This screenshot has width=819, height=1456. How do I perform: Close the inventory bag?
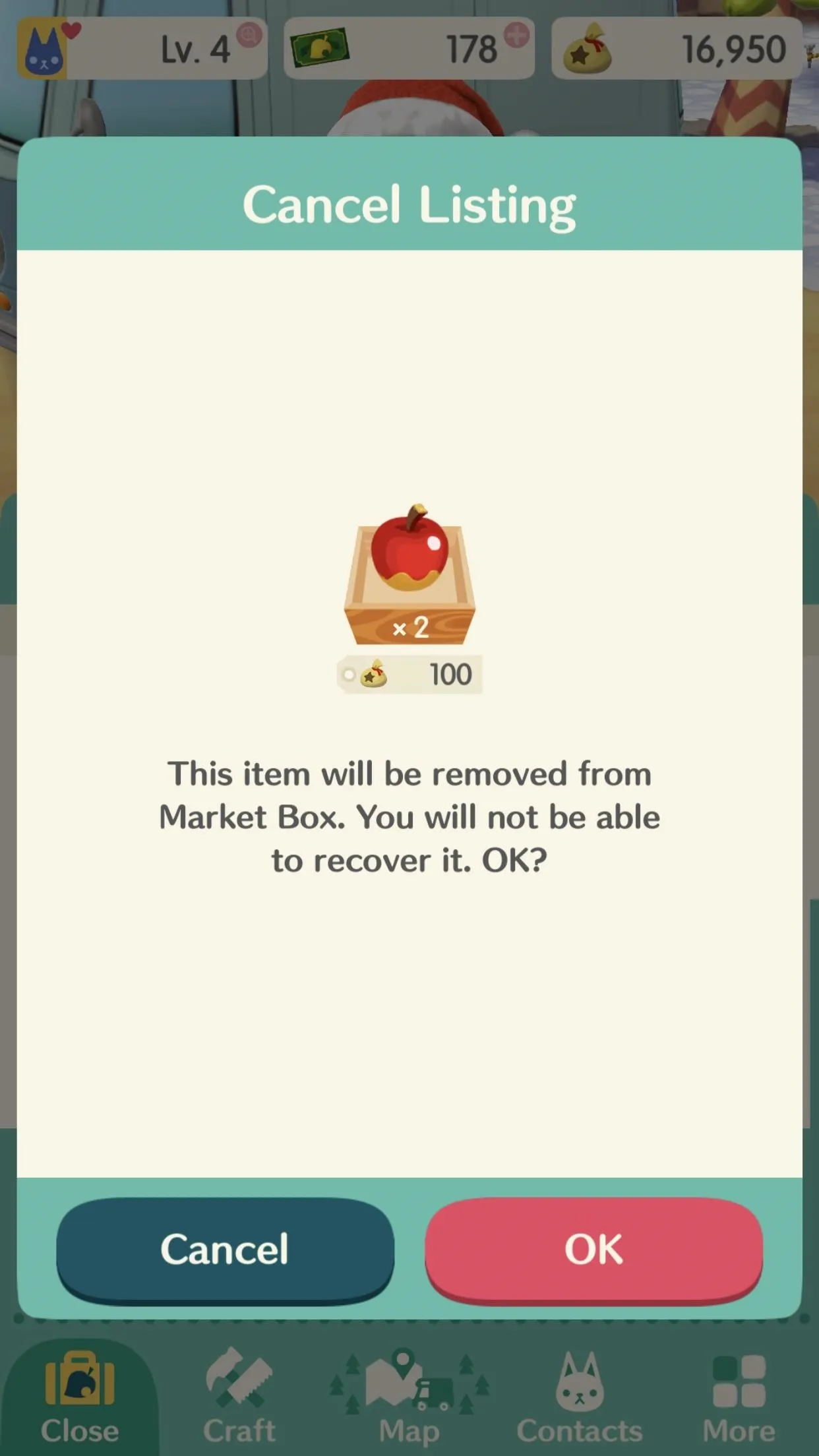[x=80, y=1397]
